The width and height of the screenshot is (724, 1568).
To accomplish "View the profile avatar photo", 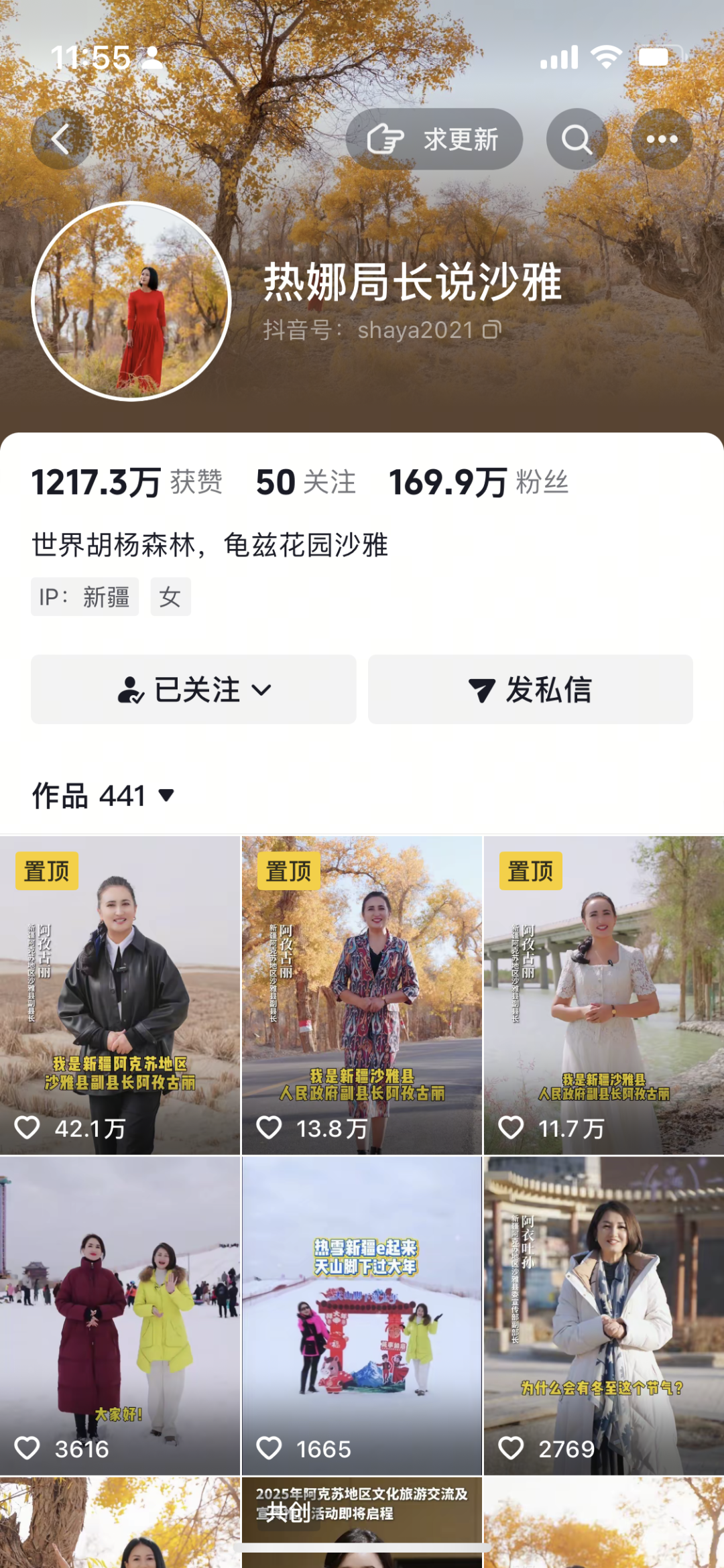I will (131, 301).
